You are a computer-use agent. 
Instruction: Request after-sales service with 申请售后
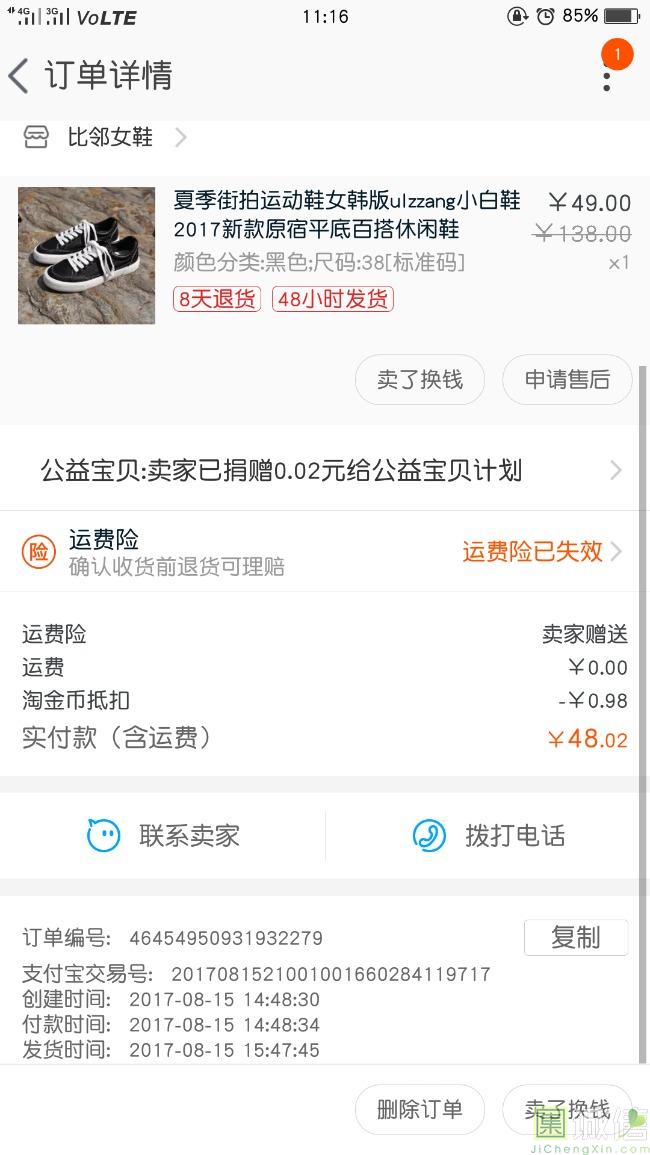click(567, 380)
